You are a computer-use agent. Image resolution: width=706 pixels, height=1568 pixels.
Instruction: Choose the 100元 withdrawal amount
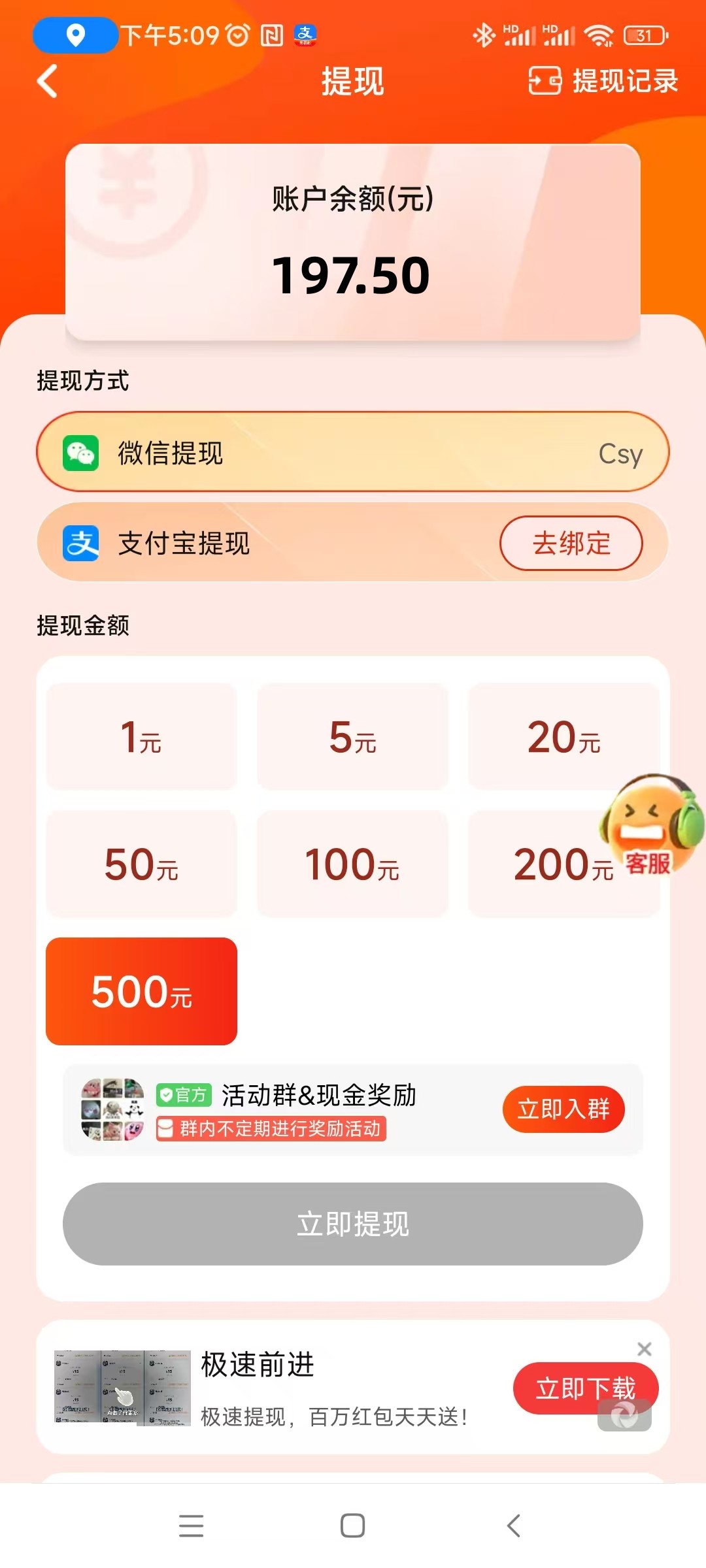pyautogui.click(x=352, y=864)
